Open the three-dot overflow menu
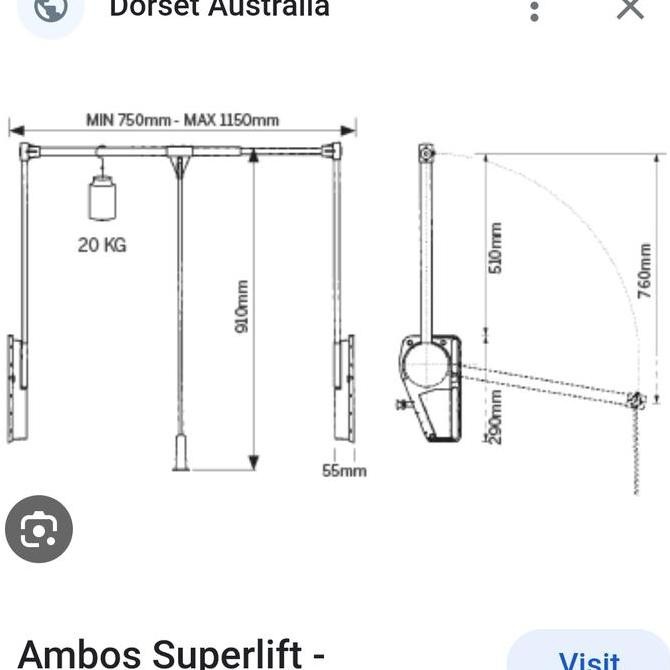 [x=535, y=11]
